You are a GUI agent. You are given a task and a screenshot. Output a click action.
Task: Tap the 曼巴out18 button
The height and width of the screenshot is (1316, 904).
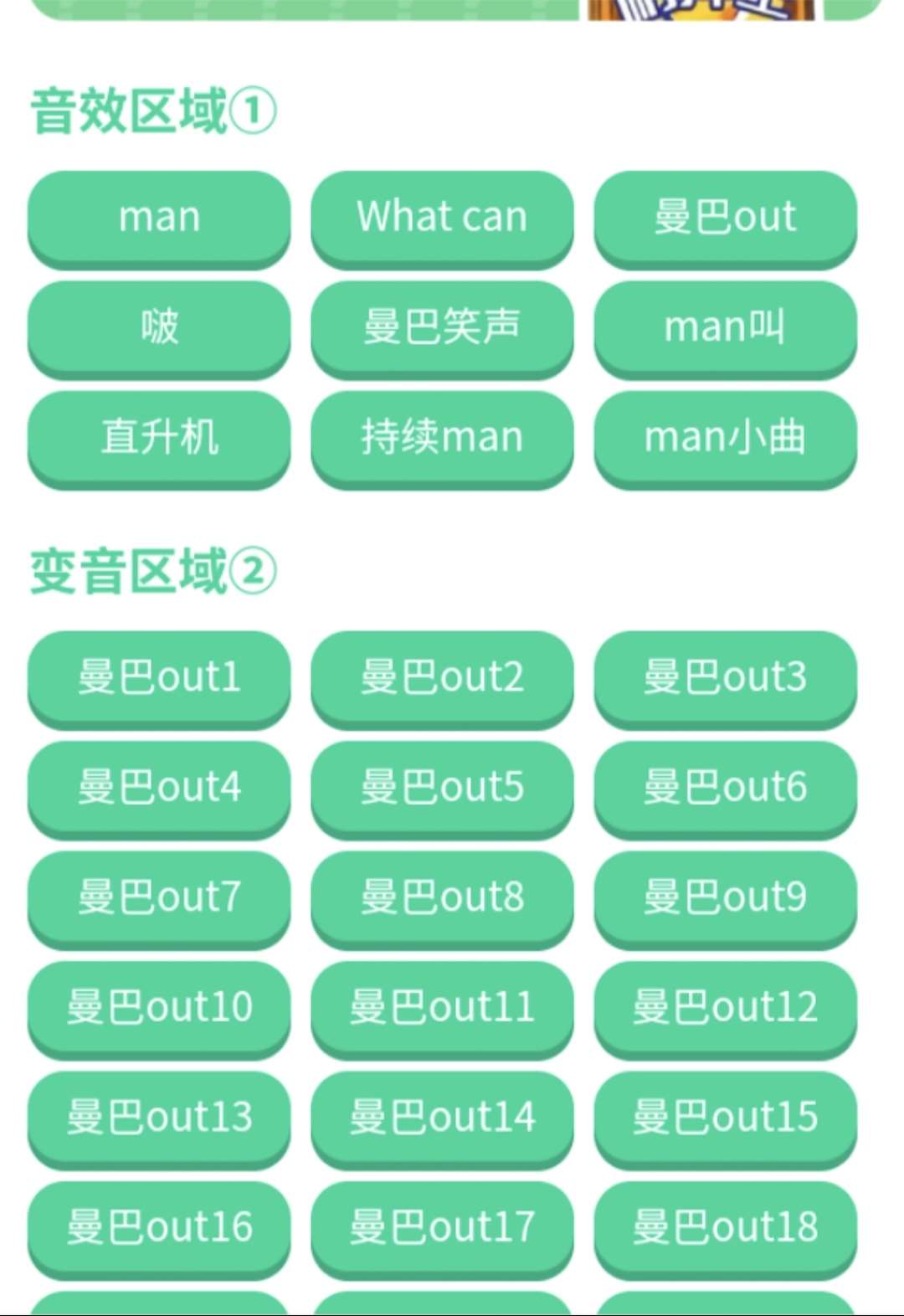[x=725, y=1226]
